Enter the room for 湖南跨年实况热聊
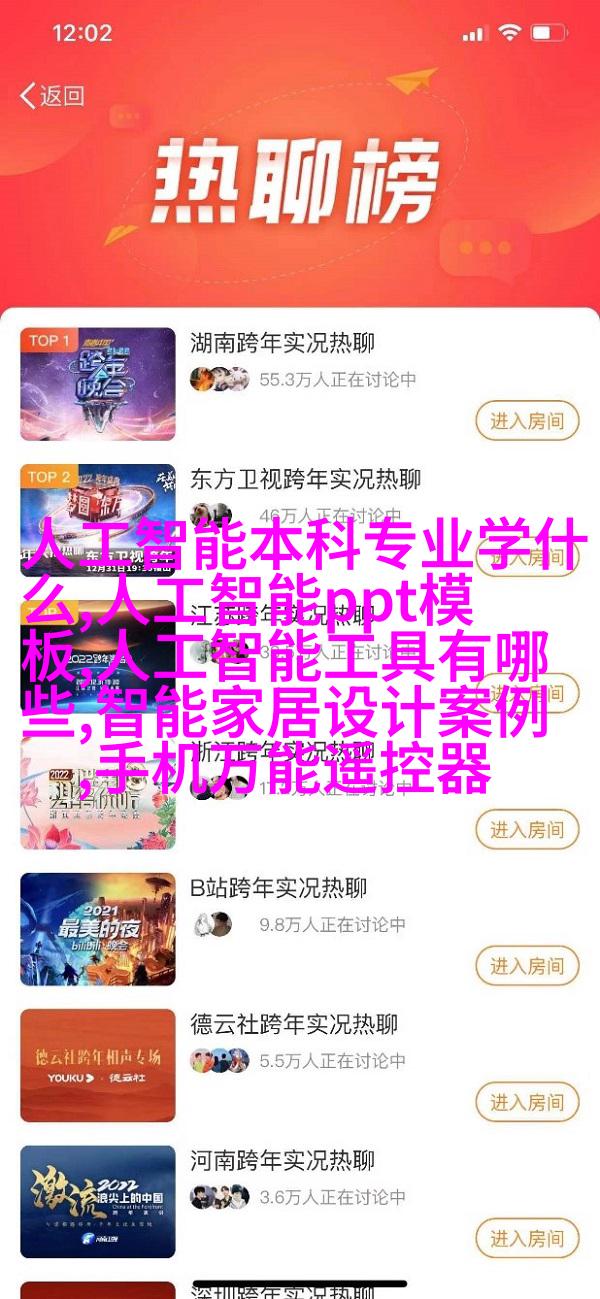This screenshot has width=600, height=1299. click(527, 421)
